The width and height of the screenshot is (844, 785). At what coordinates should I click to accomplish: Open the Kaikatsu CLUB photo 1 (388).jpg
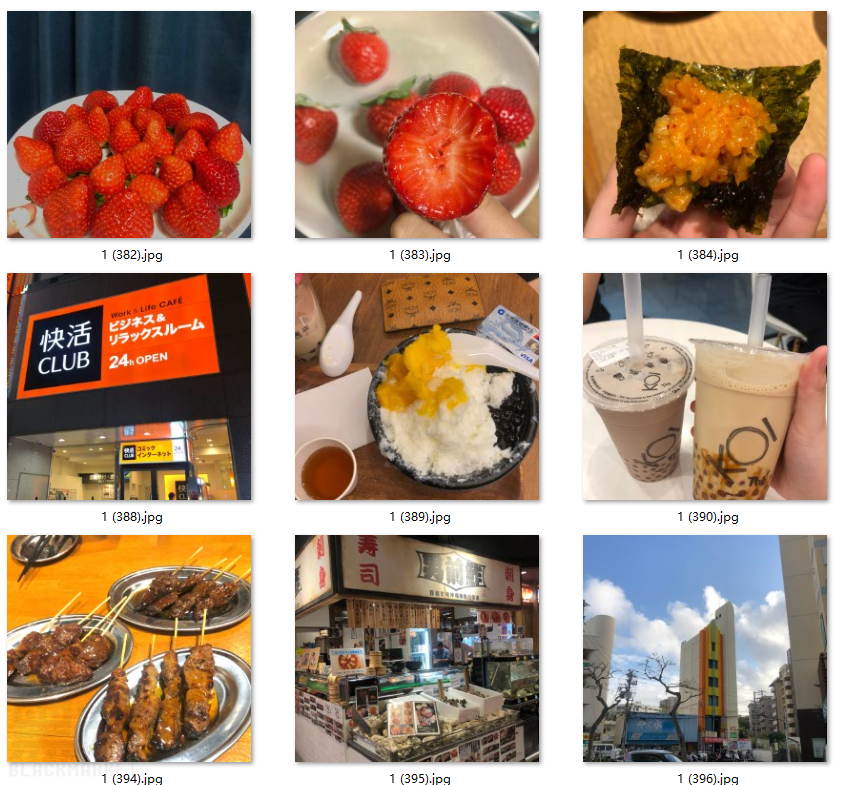pos(129,387)
